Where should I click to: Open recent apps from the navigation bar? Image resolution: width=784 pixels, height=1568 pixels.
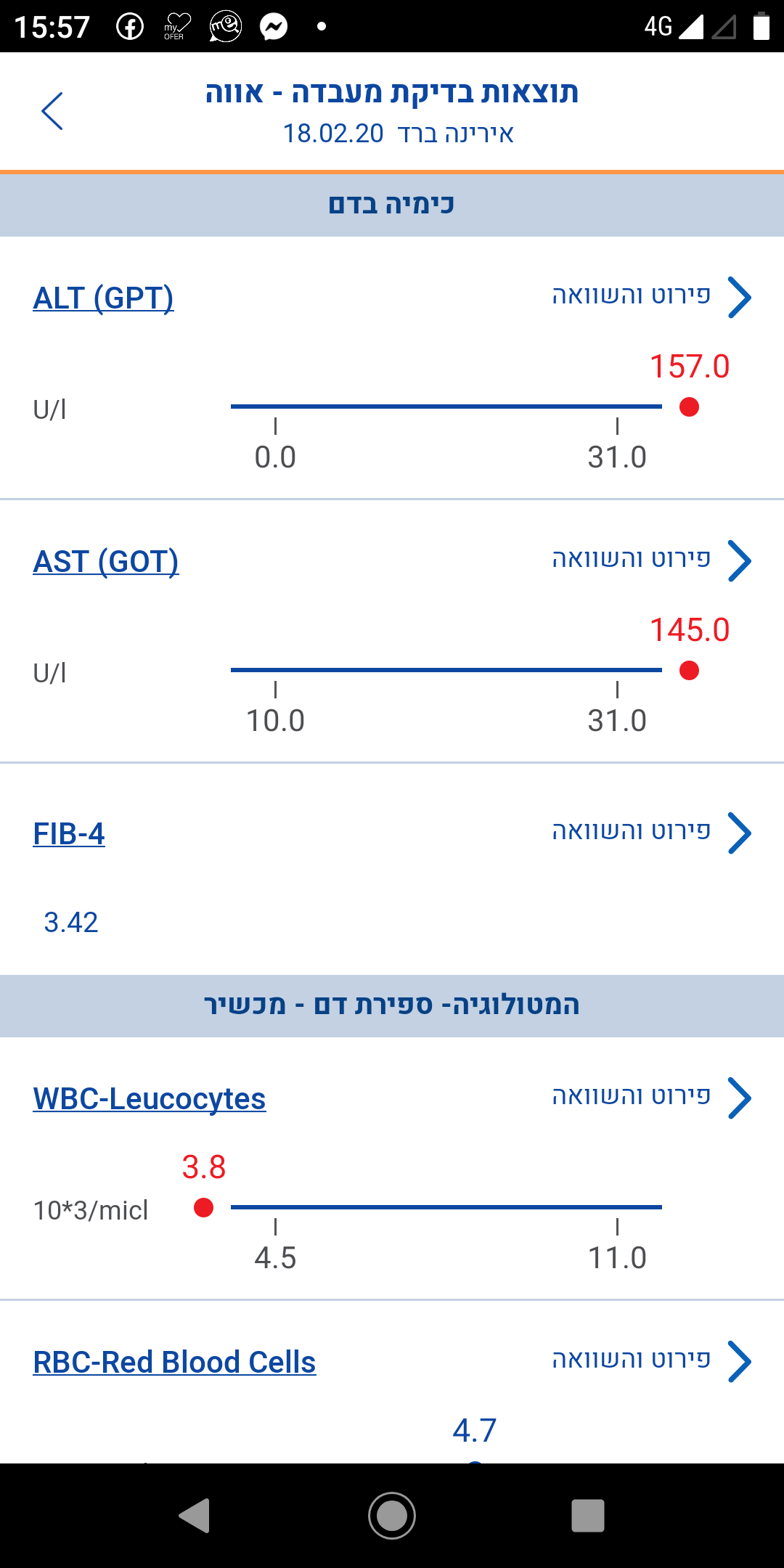(x=588, y=1516)
